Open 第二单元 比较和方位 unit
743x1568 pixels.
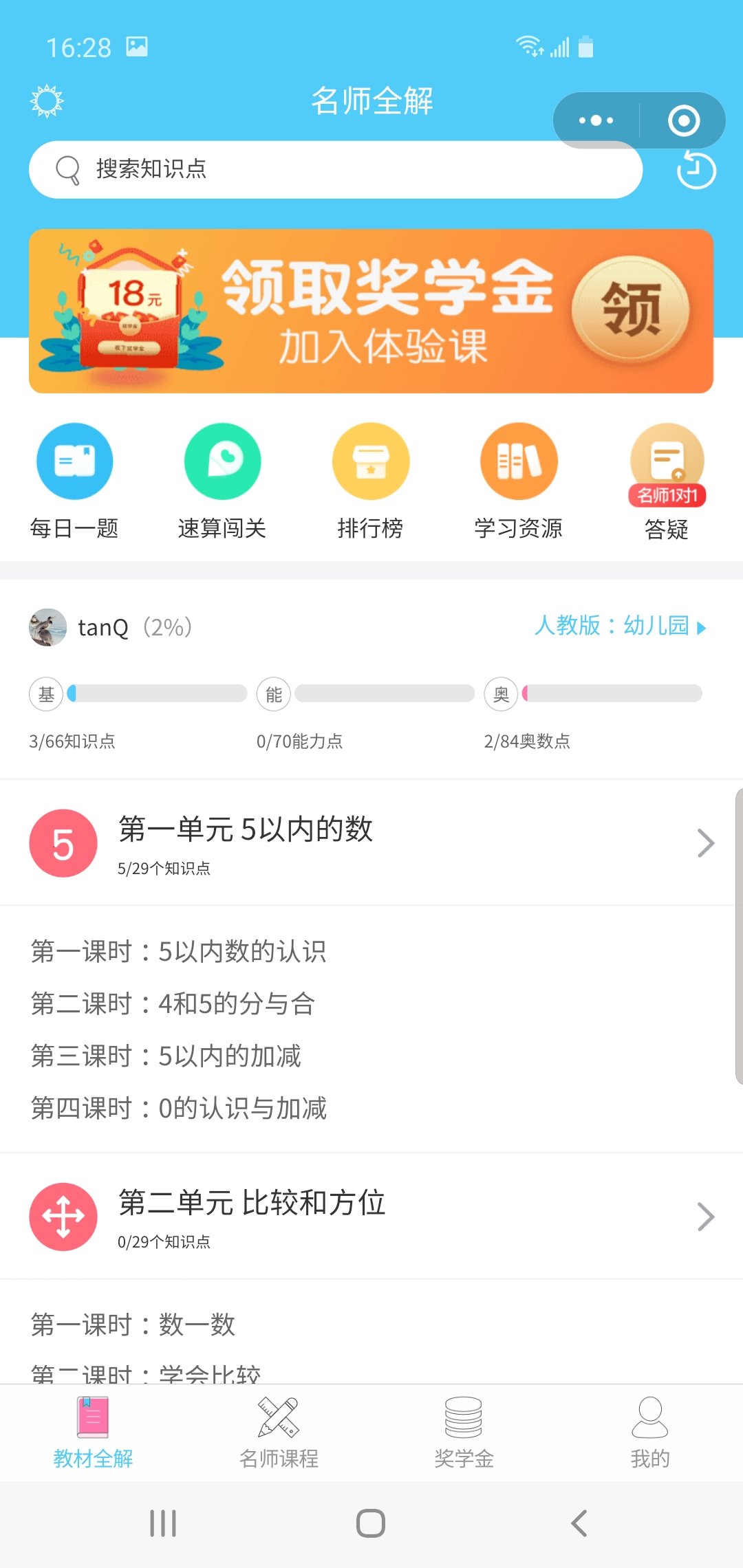[371, 1216]
